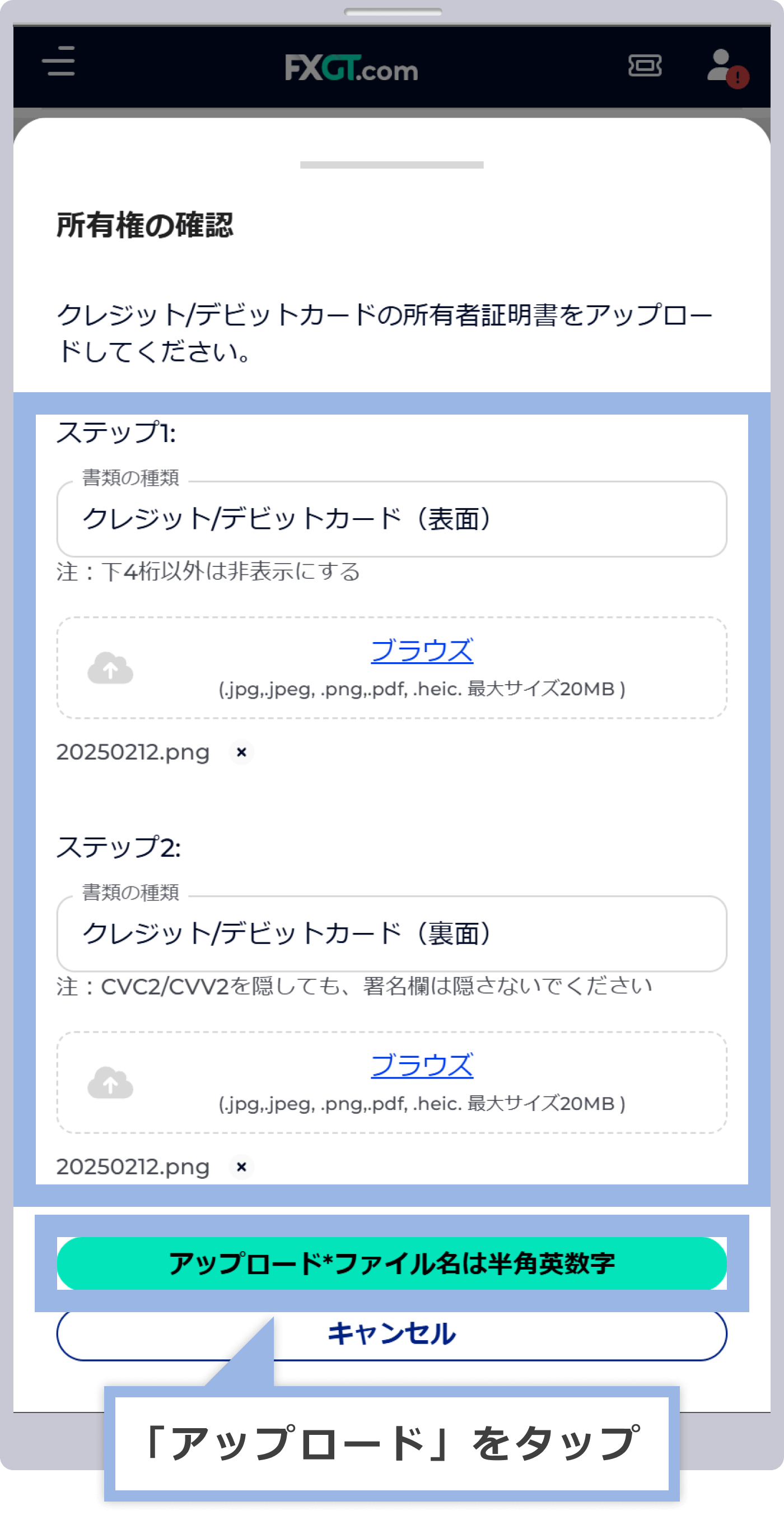
Task: Tap the キャンセル button
Action: [392, 1333]
